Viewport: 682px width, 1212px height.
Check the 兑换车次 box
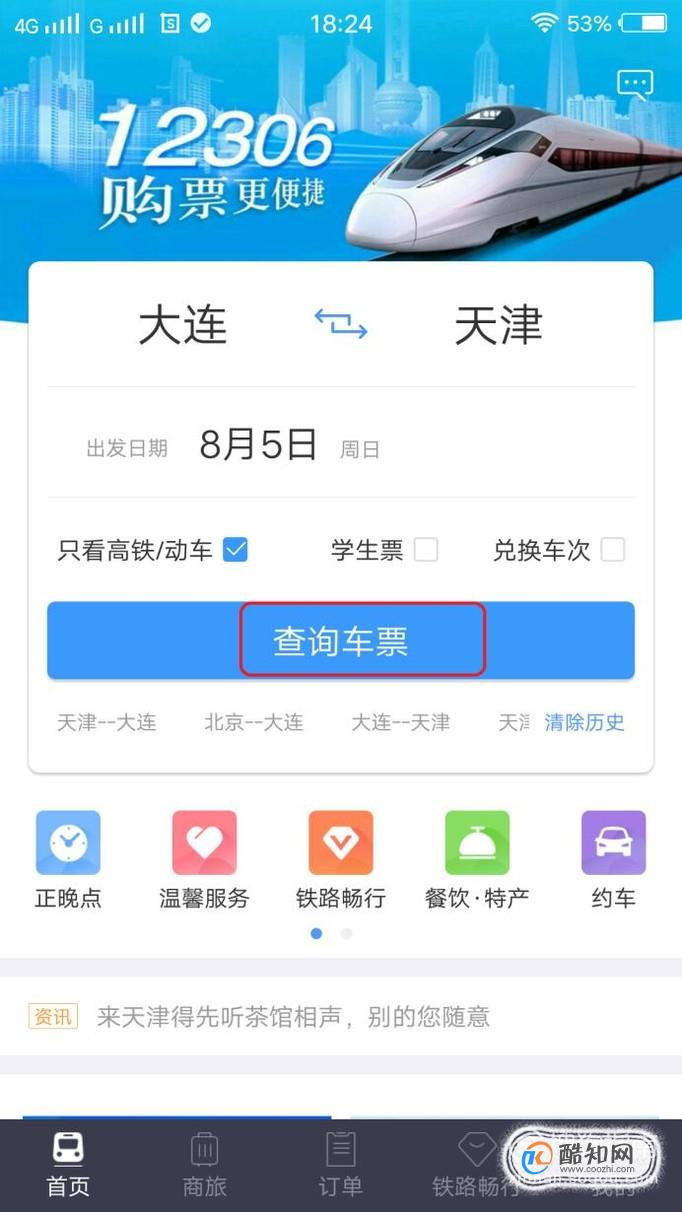613,549
